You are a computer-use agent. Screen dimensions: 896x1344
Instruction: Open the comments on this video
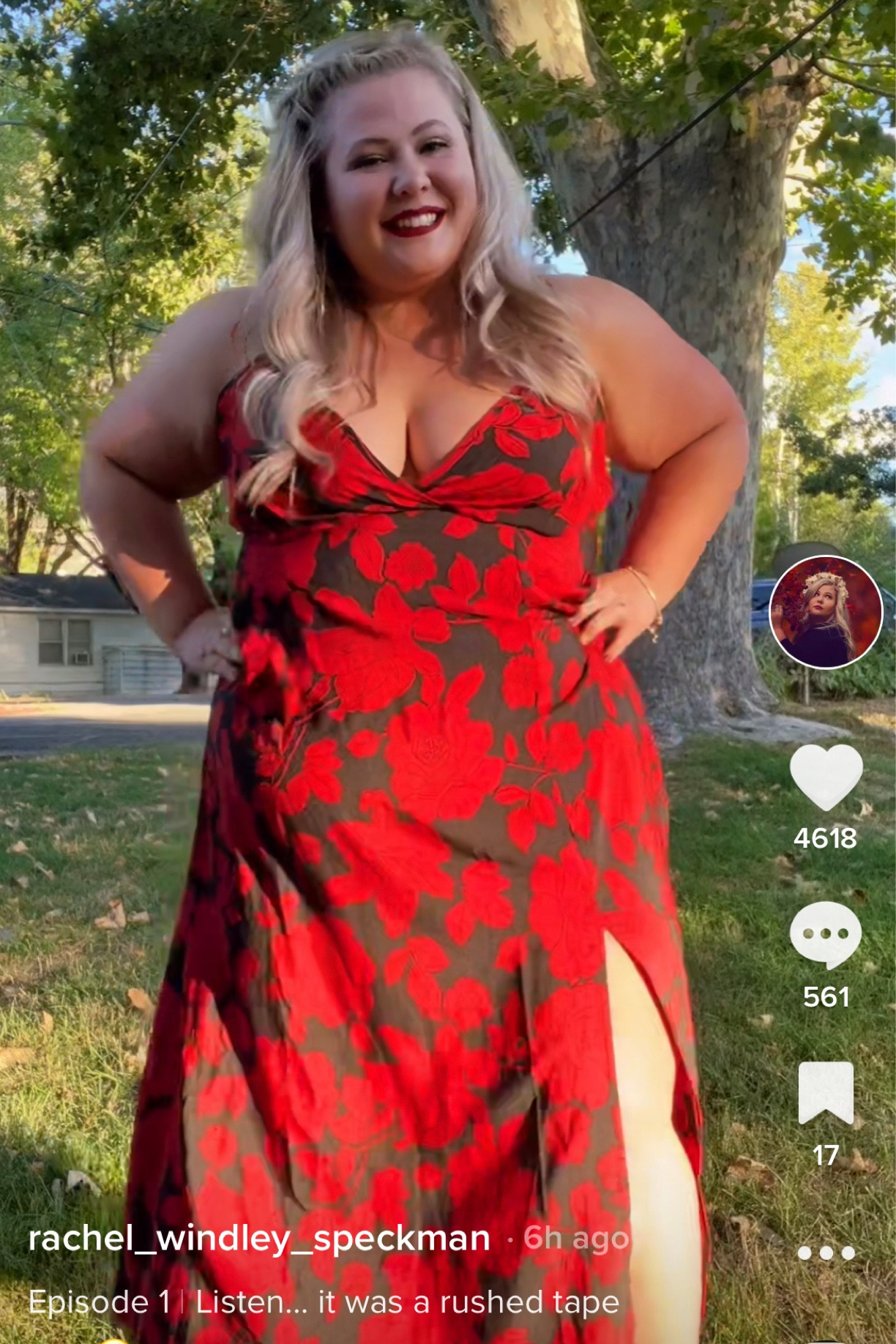click(826, 935)
